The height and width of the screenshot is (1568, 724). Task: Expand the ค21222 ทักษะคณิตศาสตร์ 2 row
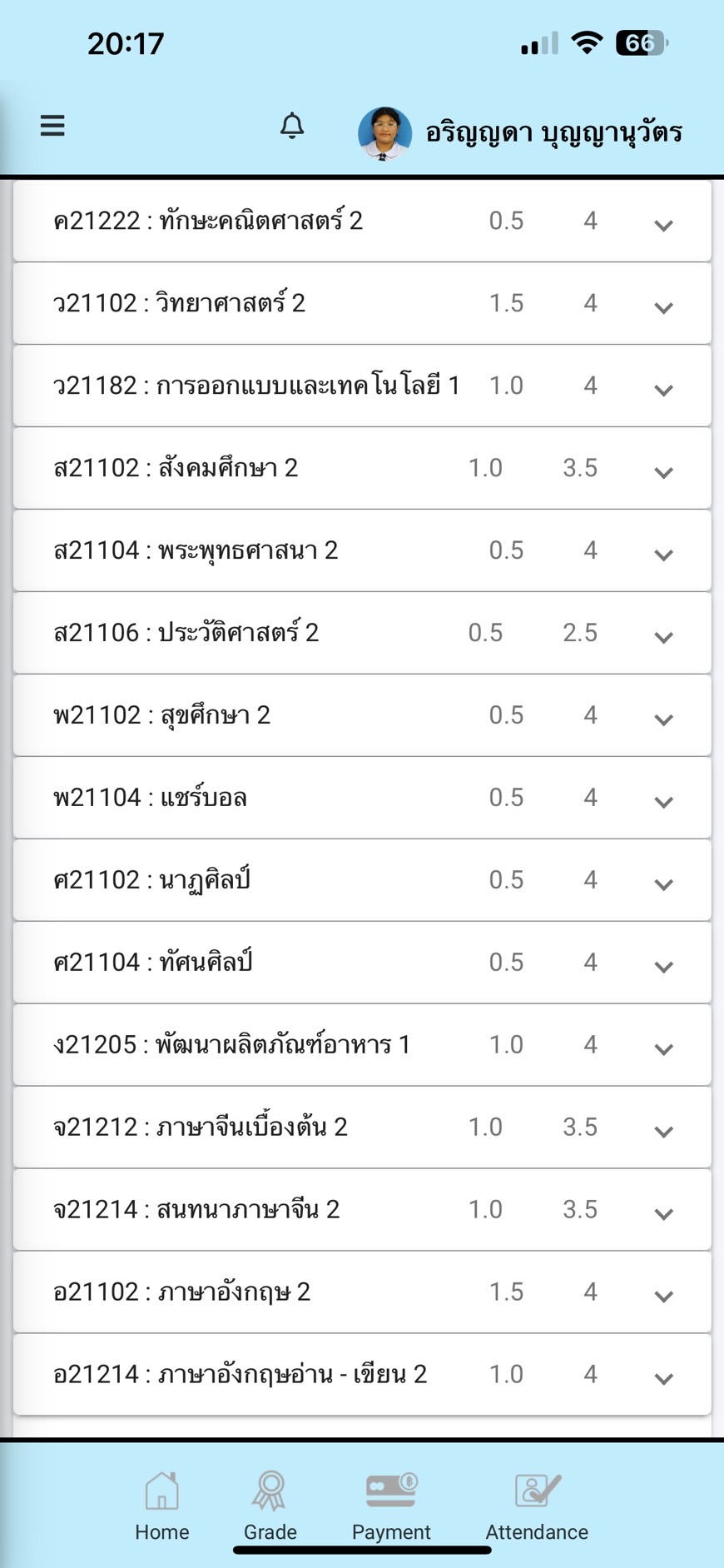pos(663,224)
